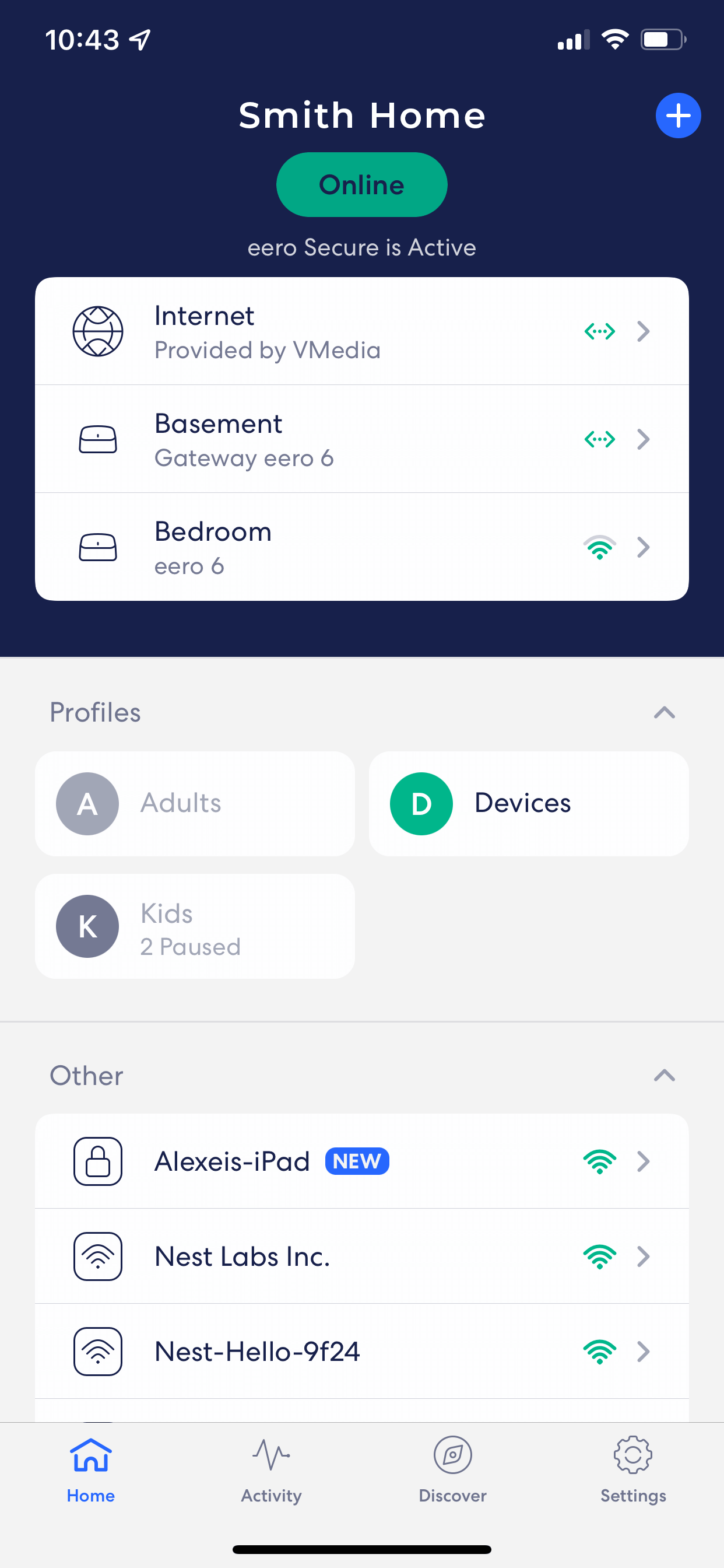The width and height of the screenshot is (724, 1568).
Task: Open the Nest-Hello-9f24 device
Action: pos(361,1350)
